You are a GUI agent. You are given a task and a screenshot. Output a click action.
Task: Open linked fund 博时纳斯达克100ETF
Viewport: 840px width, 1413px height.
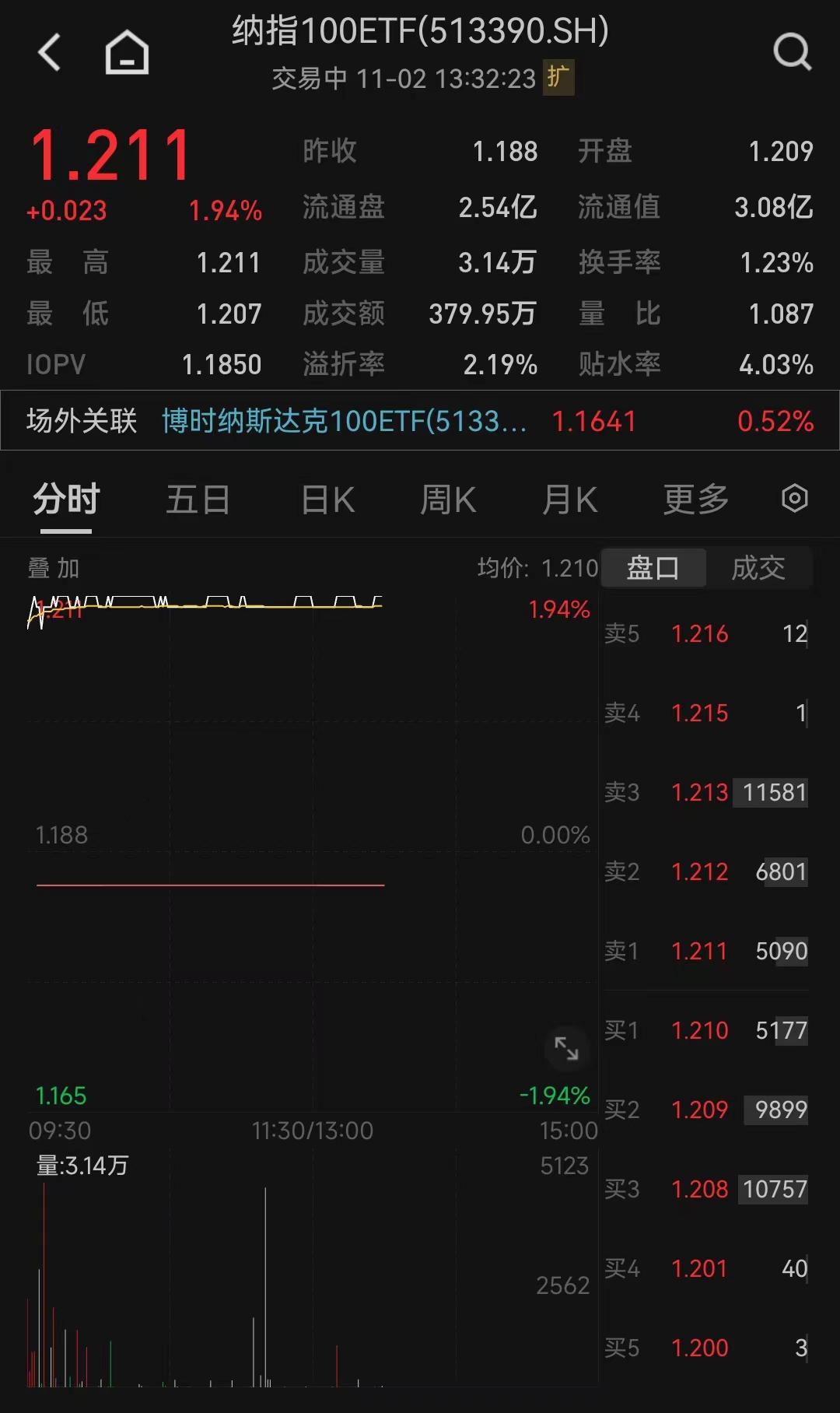(344, 421)
